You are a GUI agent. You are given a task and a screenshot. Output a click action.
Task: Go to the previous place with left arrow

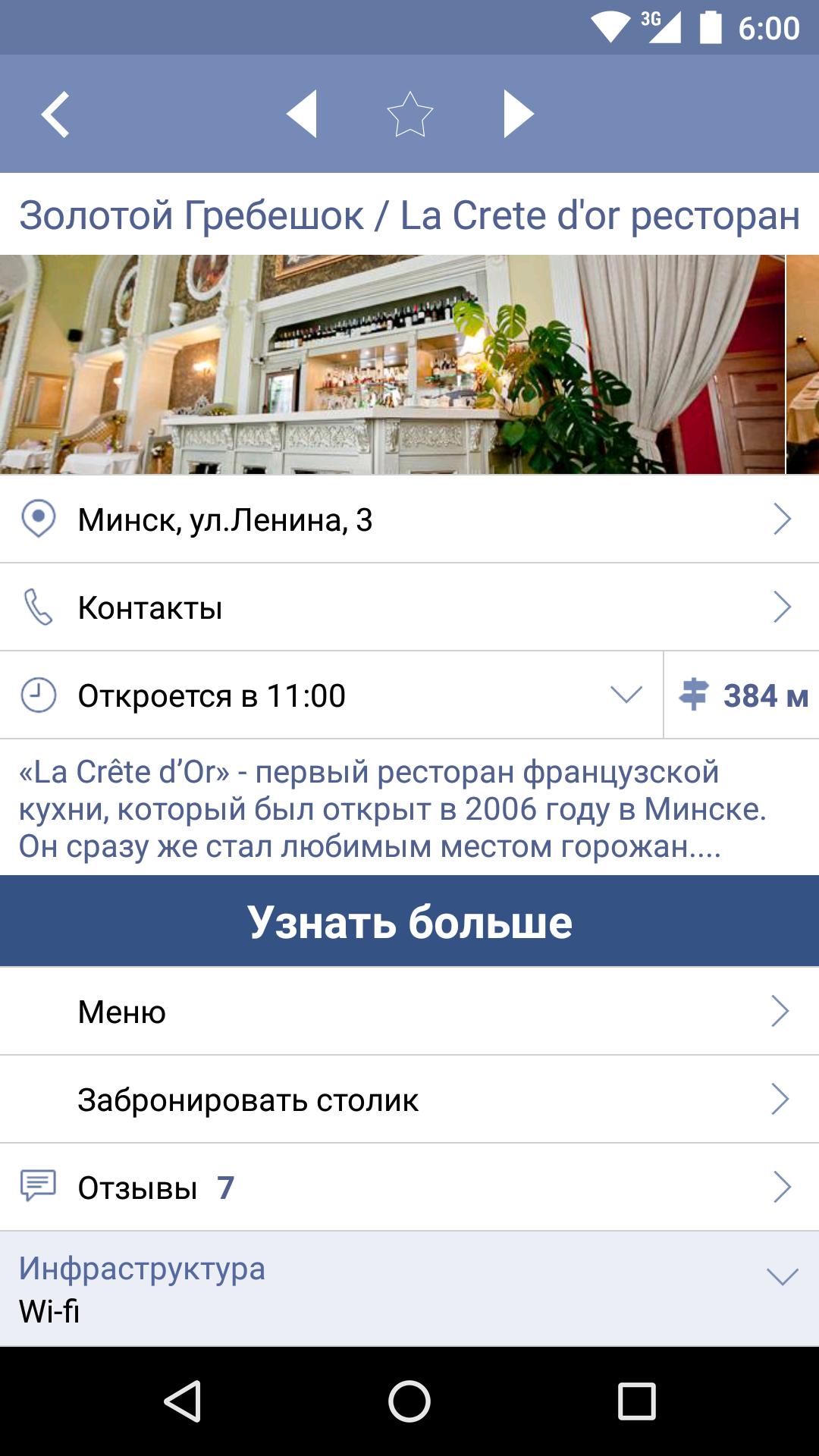coord(302,114)
